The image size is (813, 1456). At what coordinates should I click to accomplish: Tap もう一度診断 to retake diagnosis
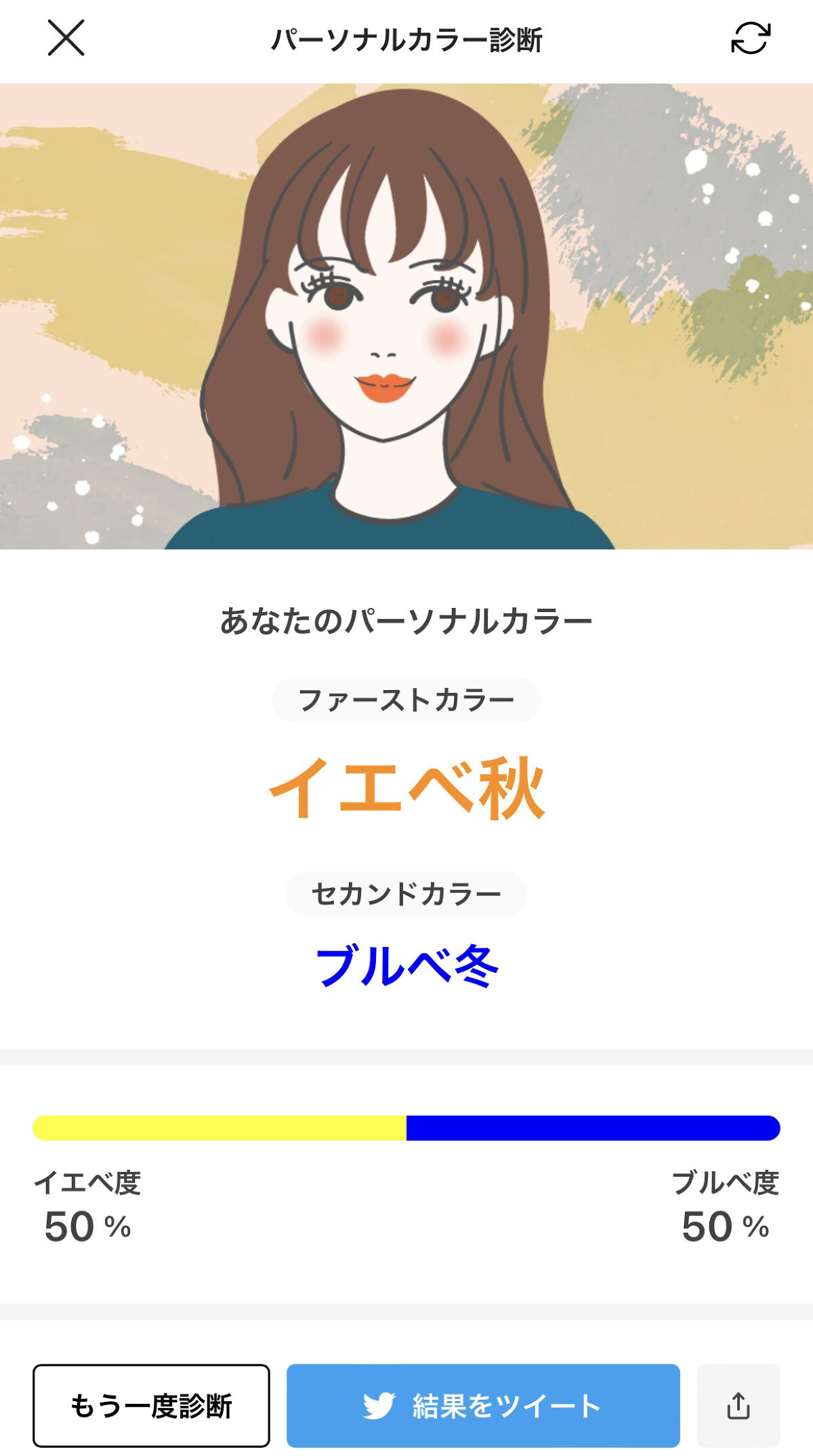[151, 1406]
